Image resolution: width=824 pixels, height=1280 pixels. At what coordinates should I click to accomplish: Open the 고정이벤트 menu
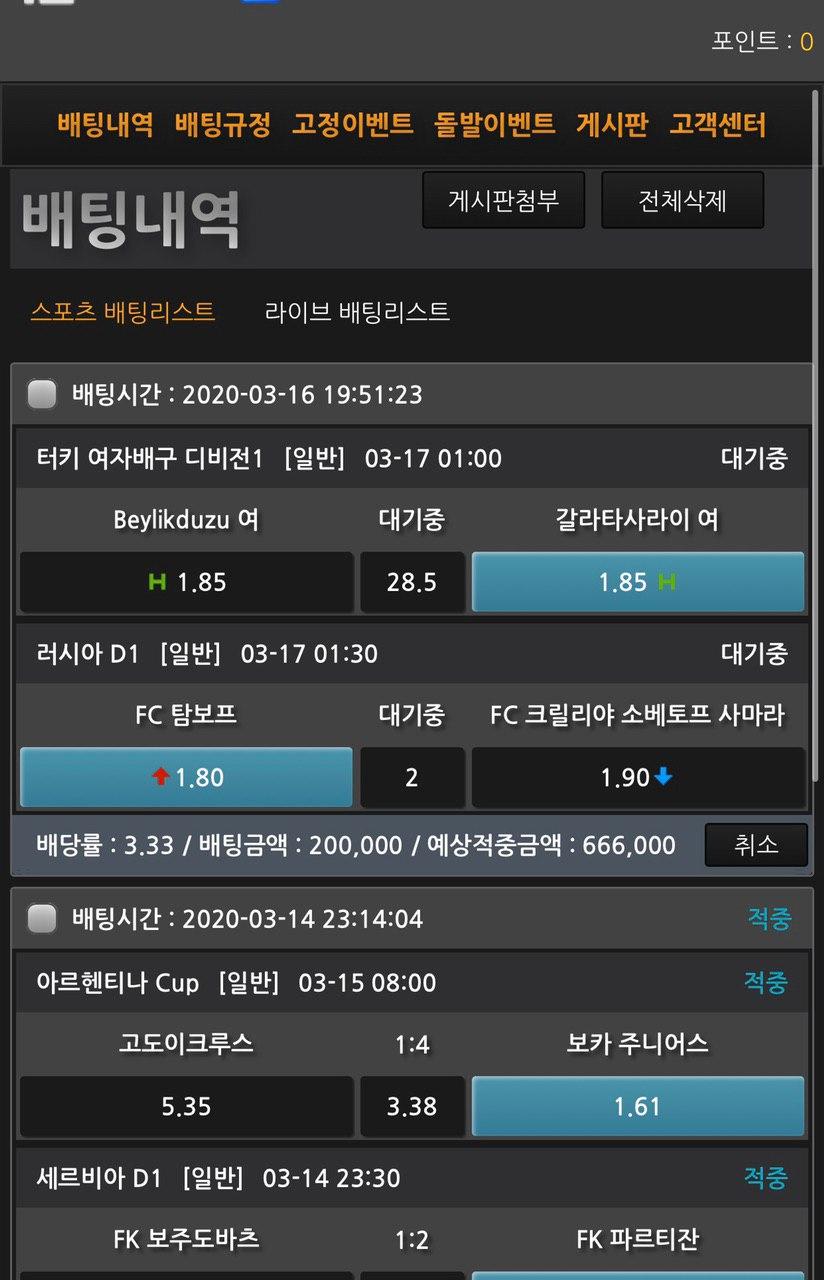352,125
